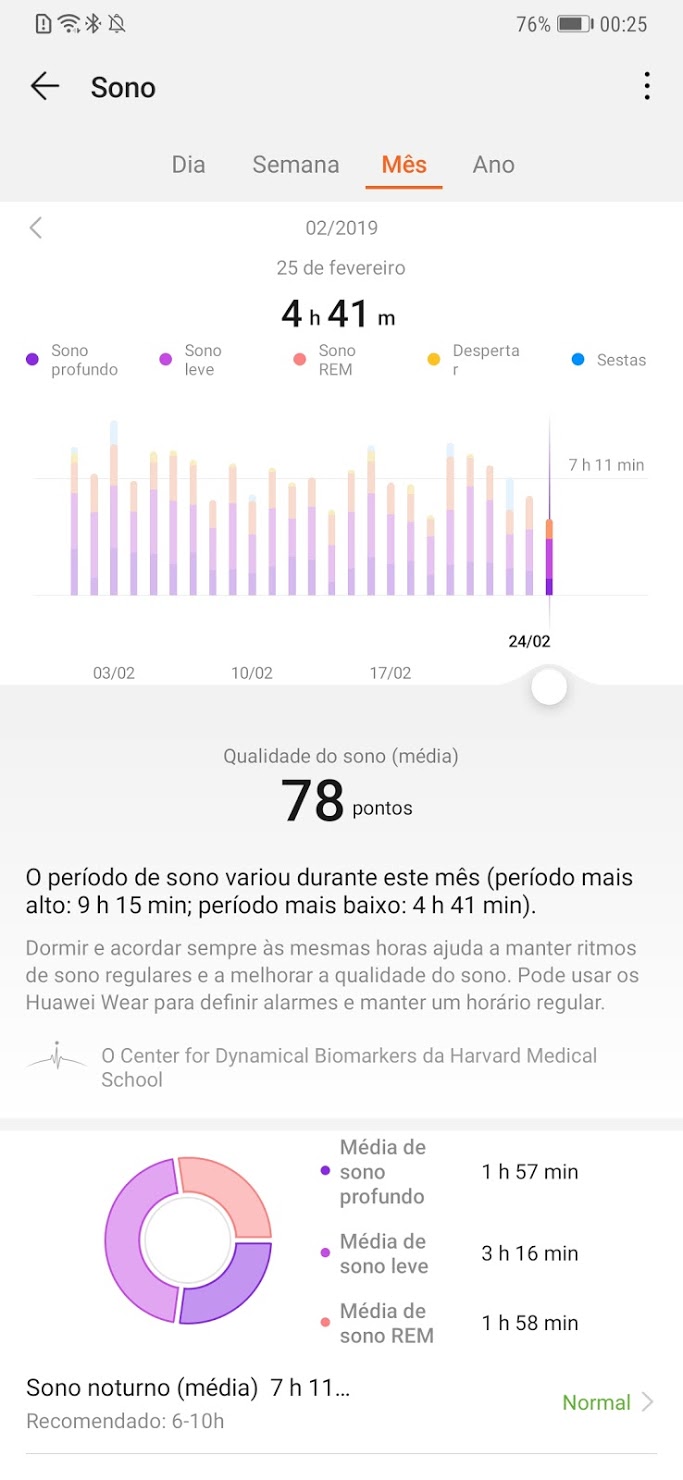Switch to the Semana tab
Screen dimensions: 683x1480
(x=295, y=165)
